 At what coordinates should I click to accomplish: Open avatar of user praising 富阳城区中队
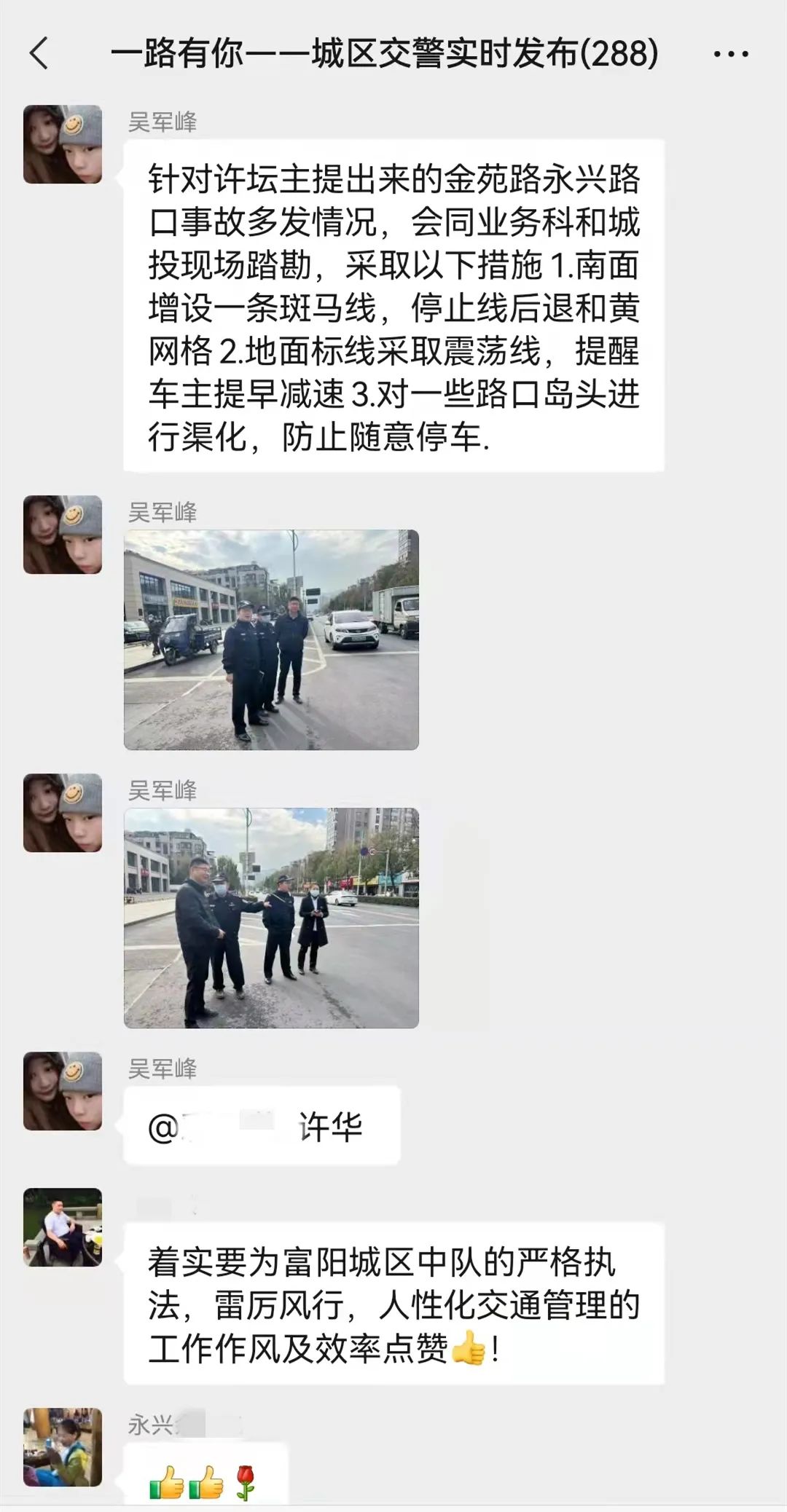click(x=63, y=1227)
